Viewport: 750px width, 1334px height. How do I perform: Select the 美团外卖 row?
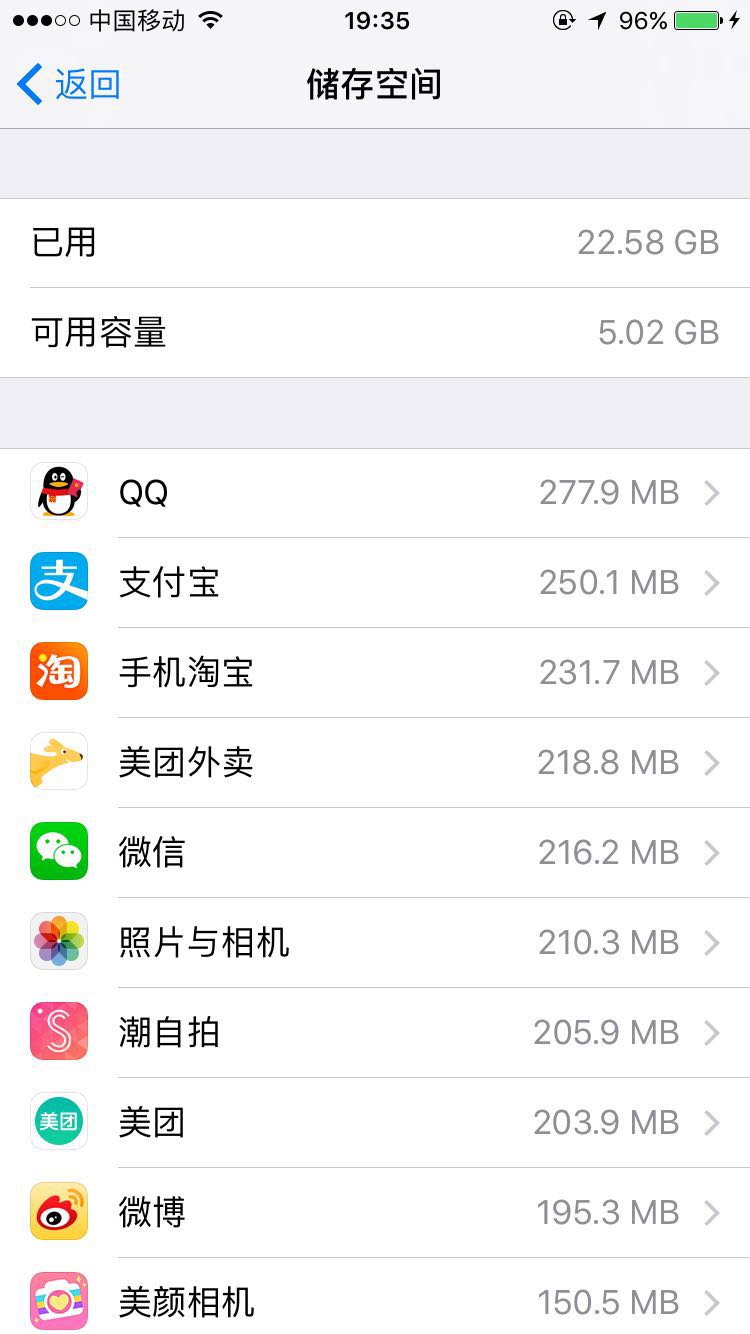375,763
